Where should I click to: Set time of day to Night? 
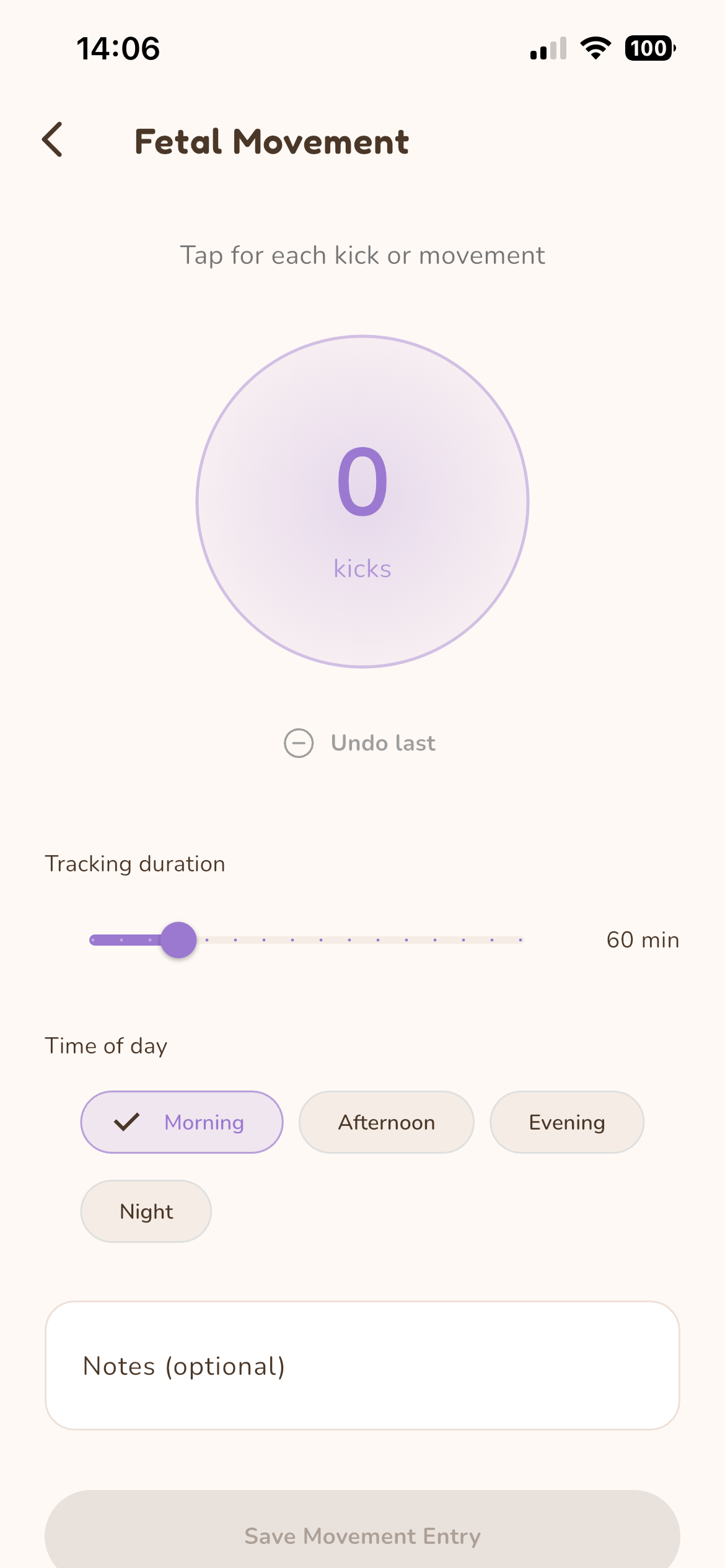[146, 1211]
